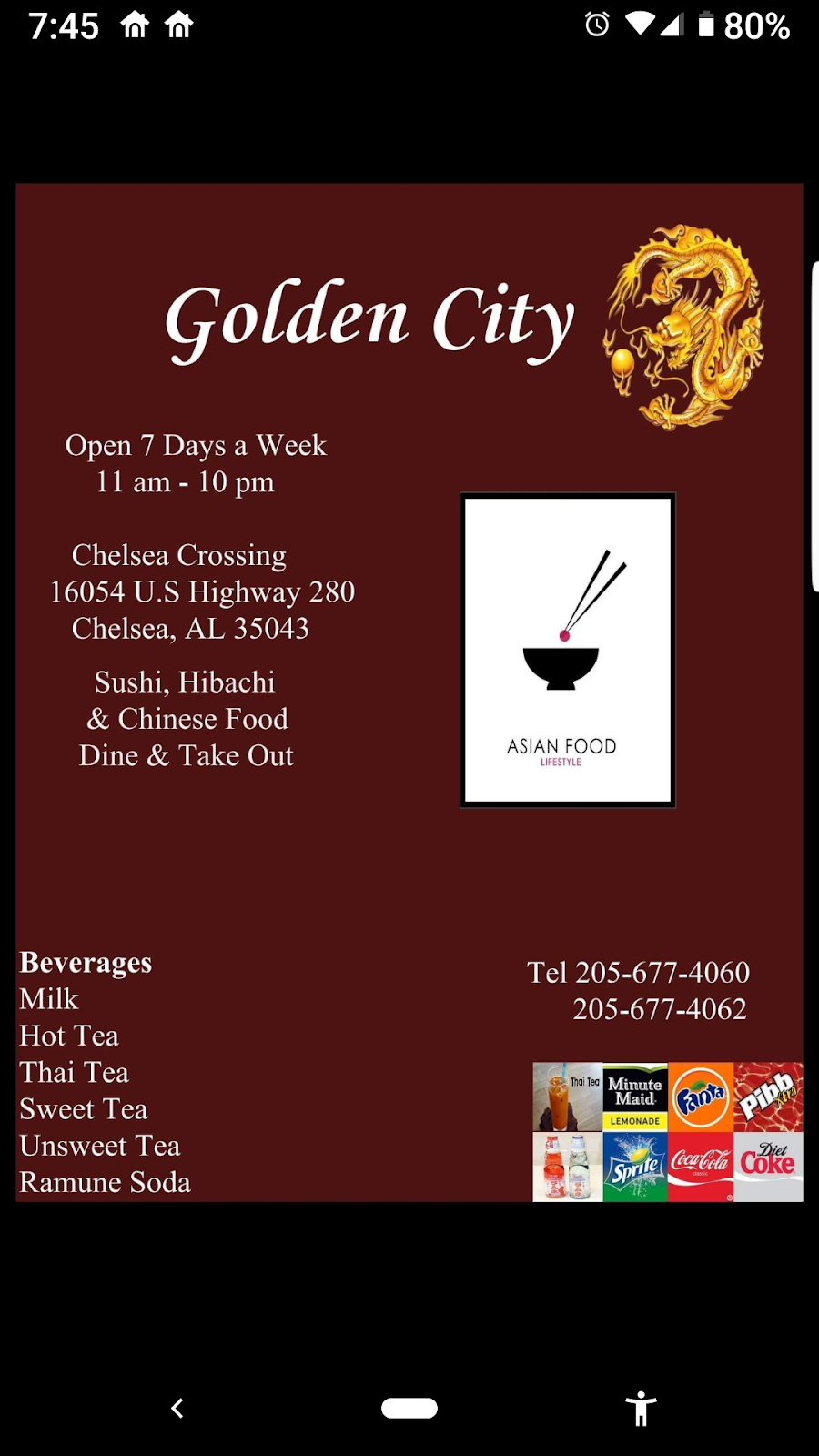This screenshot has height=1456, width=819.
Task: Open the Asian Food Lifestyle chopsticks logo
Action: click(x=568, y=646)
